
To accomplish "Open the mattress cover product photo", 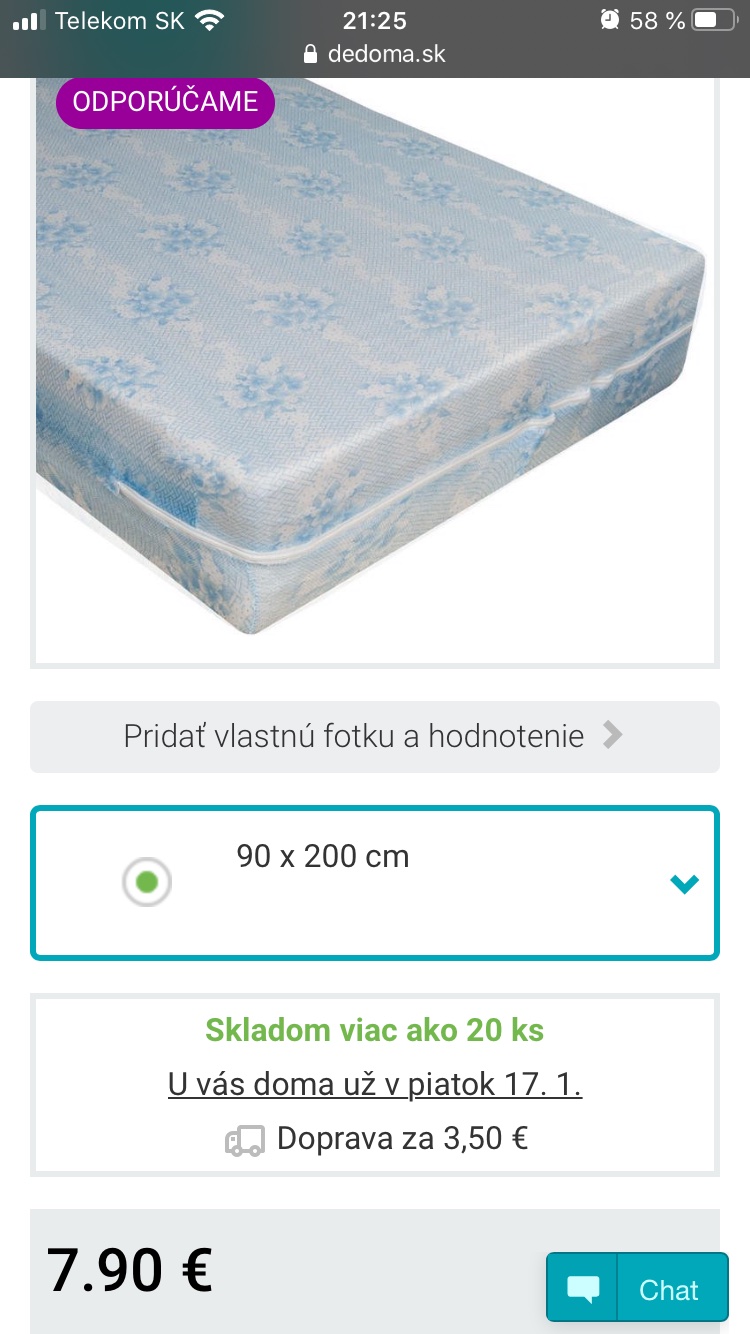I will 375,370.
